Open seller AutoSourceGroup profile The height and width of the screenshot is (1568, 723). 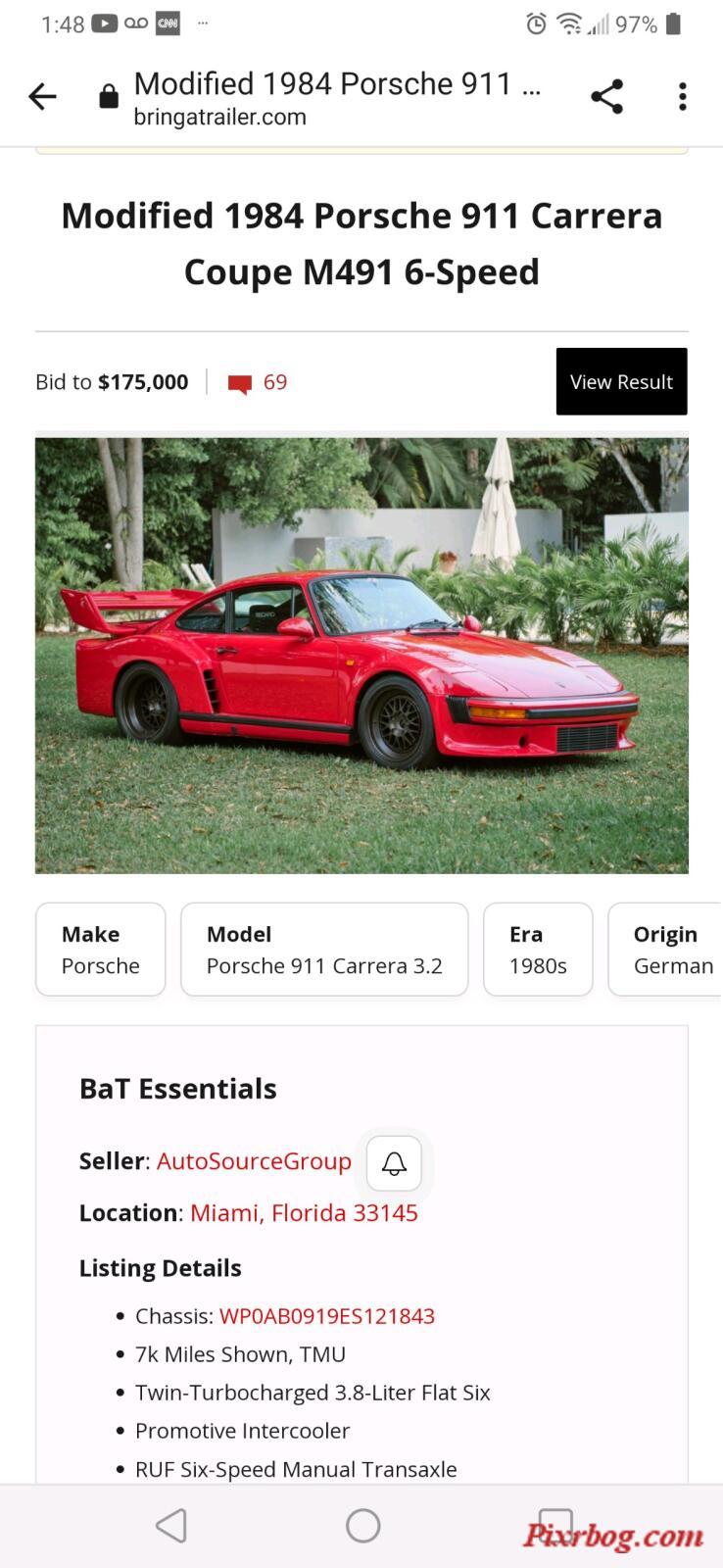point(254,1161)
